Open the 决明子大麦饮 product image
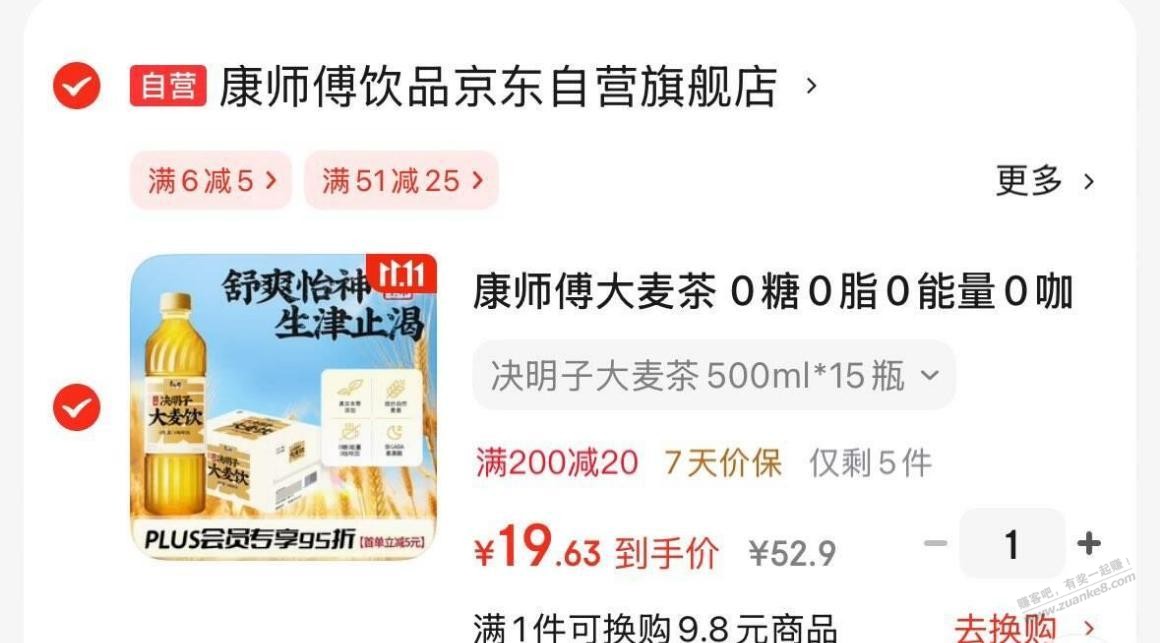 [x=284, y=407]
